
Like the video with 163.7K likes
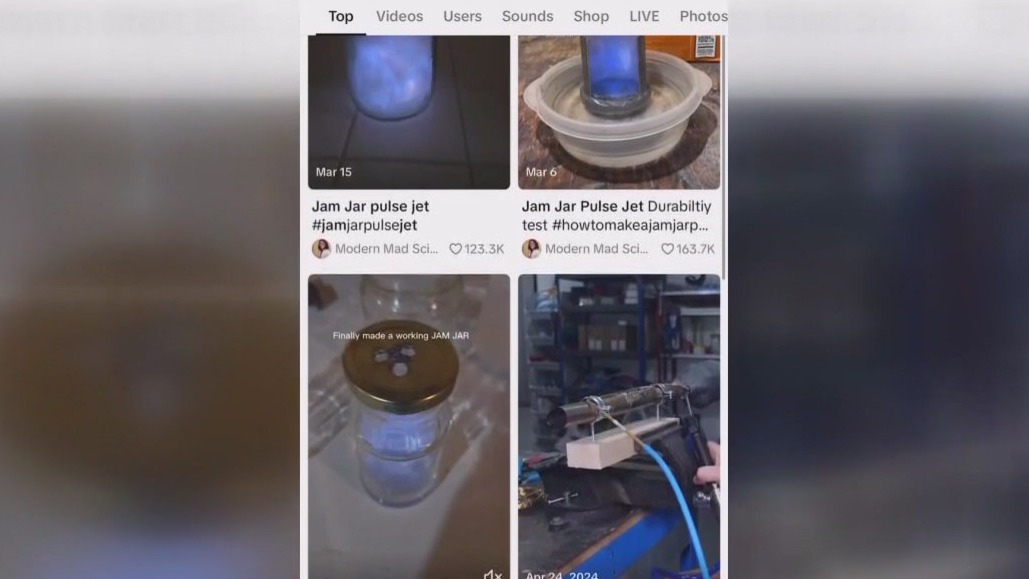point(667,249)
